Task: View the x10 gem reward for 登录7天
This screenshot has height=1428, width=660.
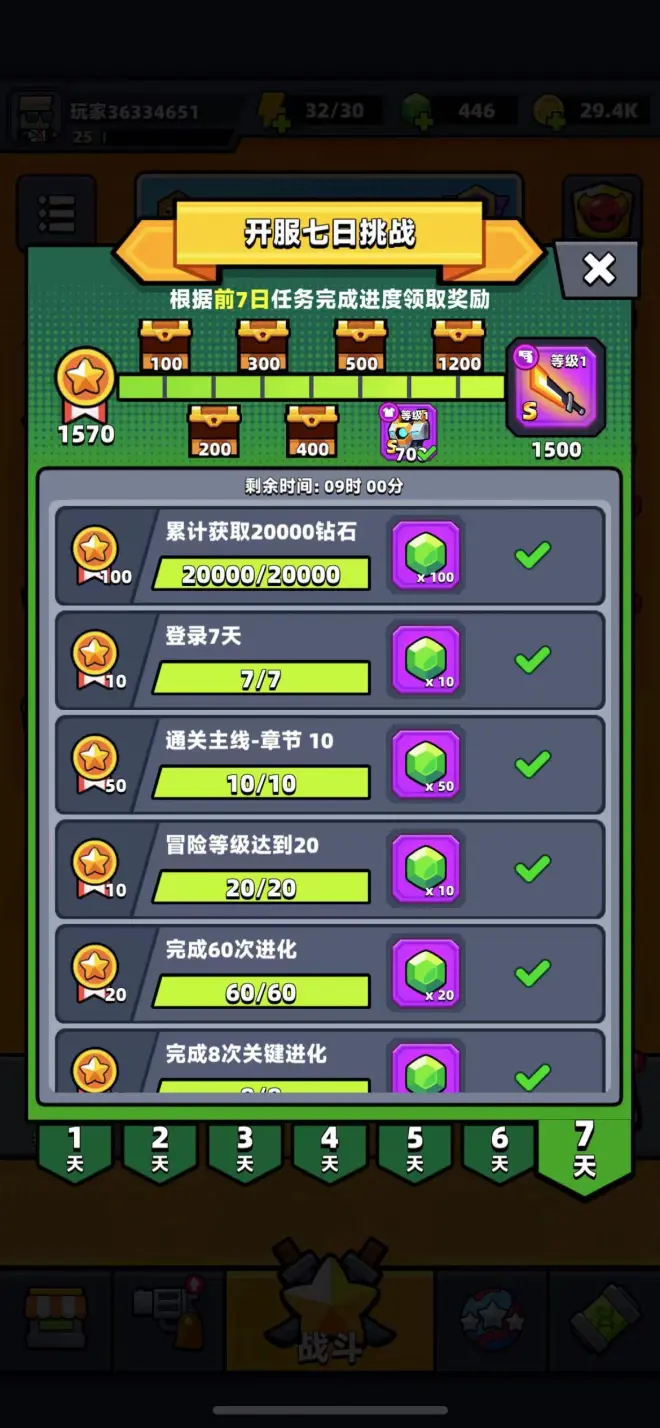Action: coord(426,659)
